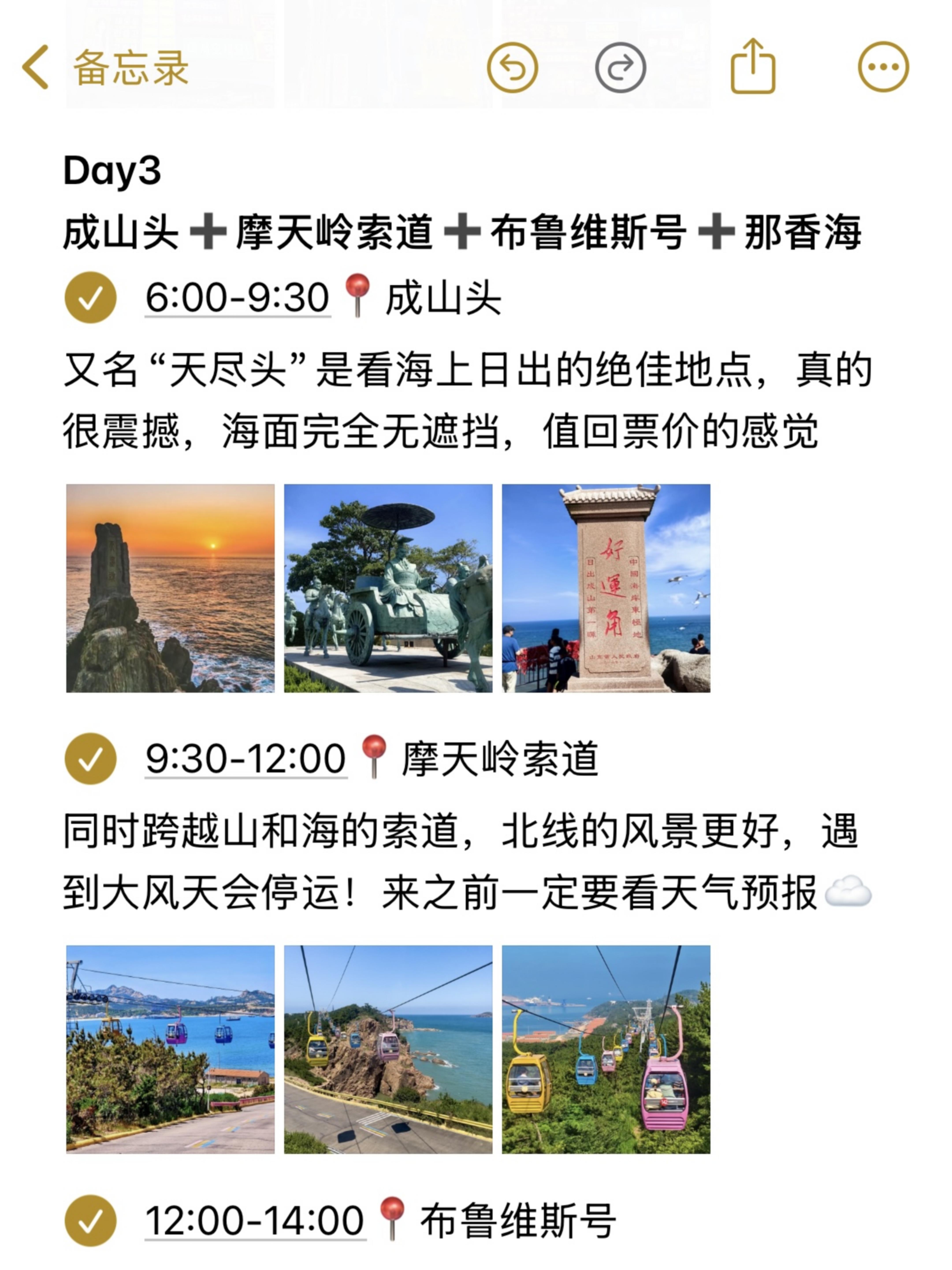Tap the 6:00-9:30 time link

click(x=237, y=298)
